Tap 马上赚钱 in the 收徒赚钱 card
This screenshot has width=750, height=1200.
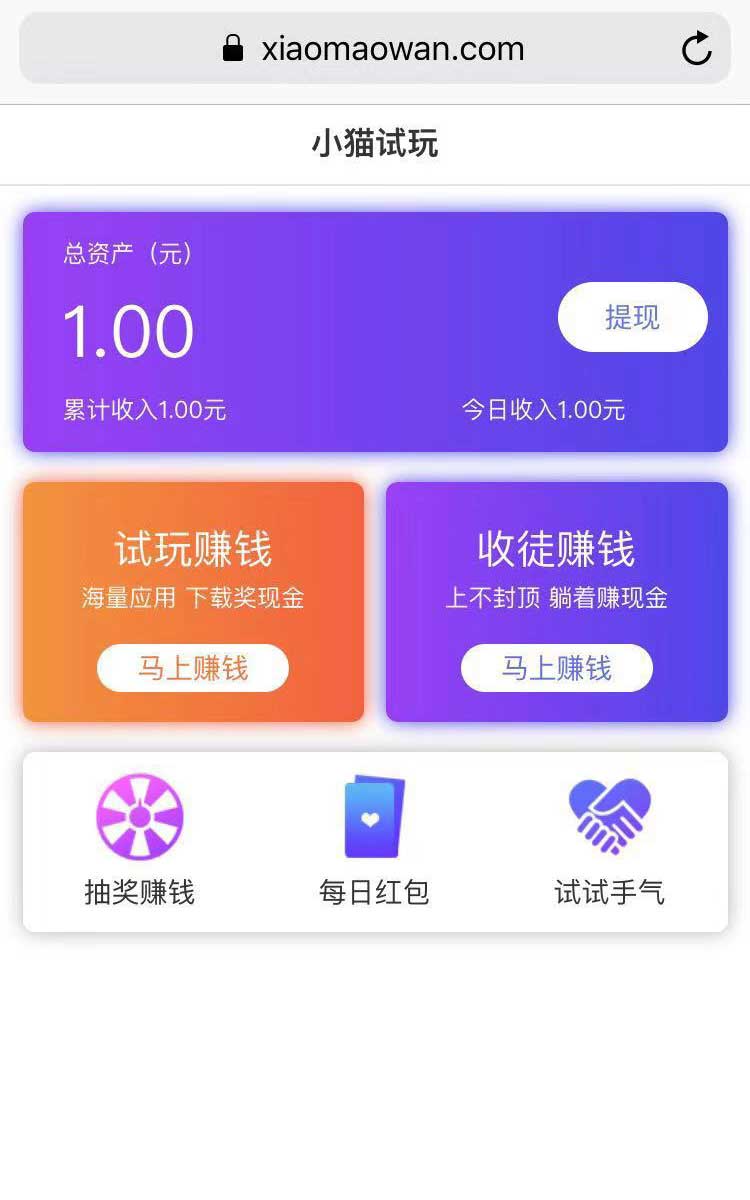[x=557, y=668]
